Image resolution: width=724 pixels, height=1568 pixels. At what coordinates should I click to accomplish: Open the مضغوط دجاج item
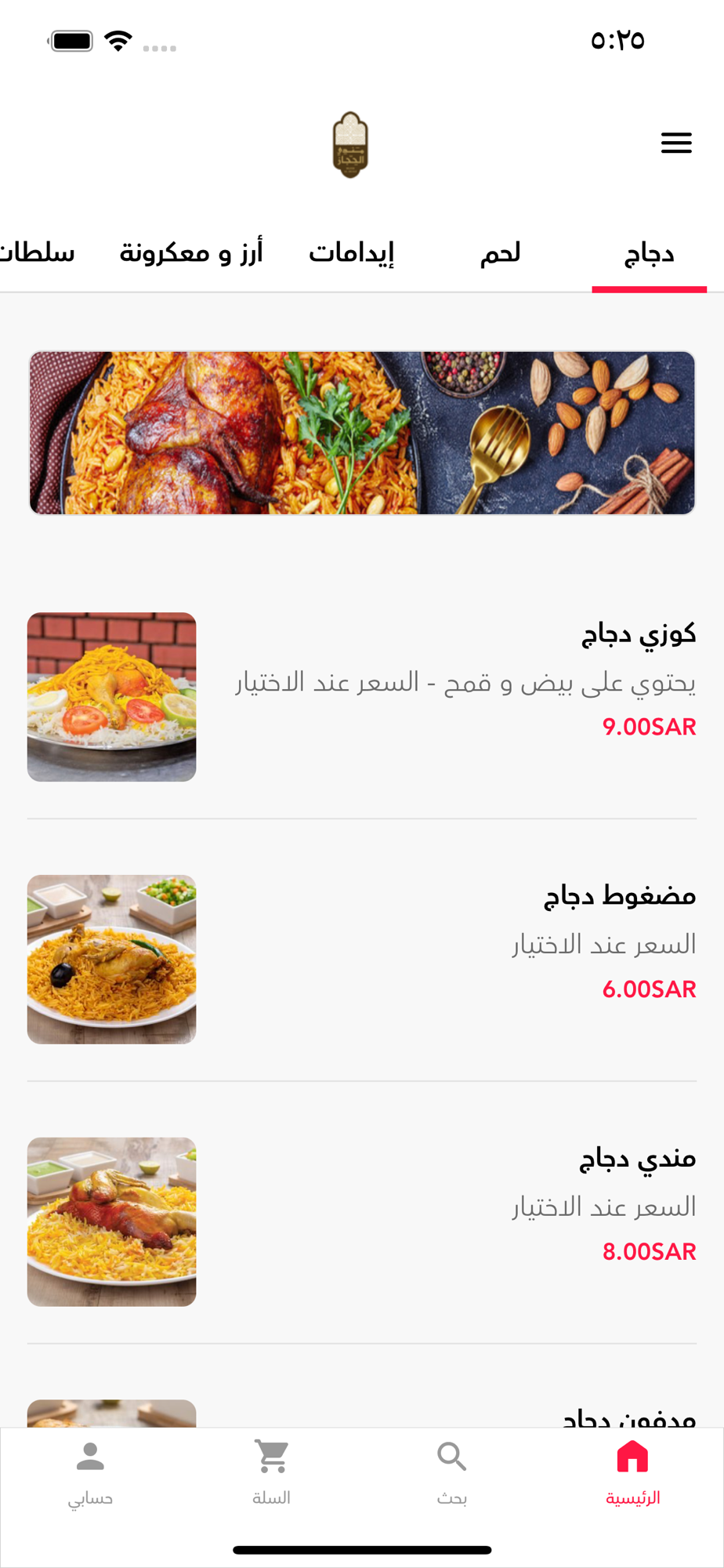(x=362, y=959)
